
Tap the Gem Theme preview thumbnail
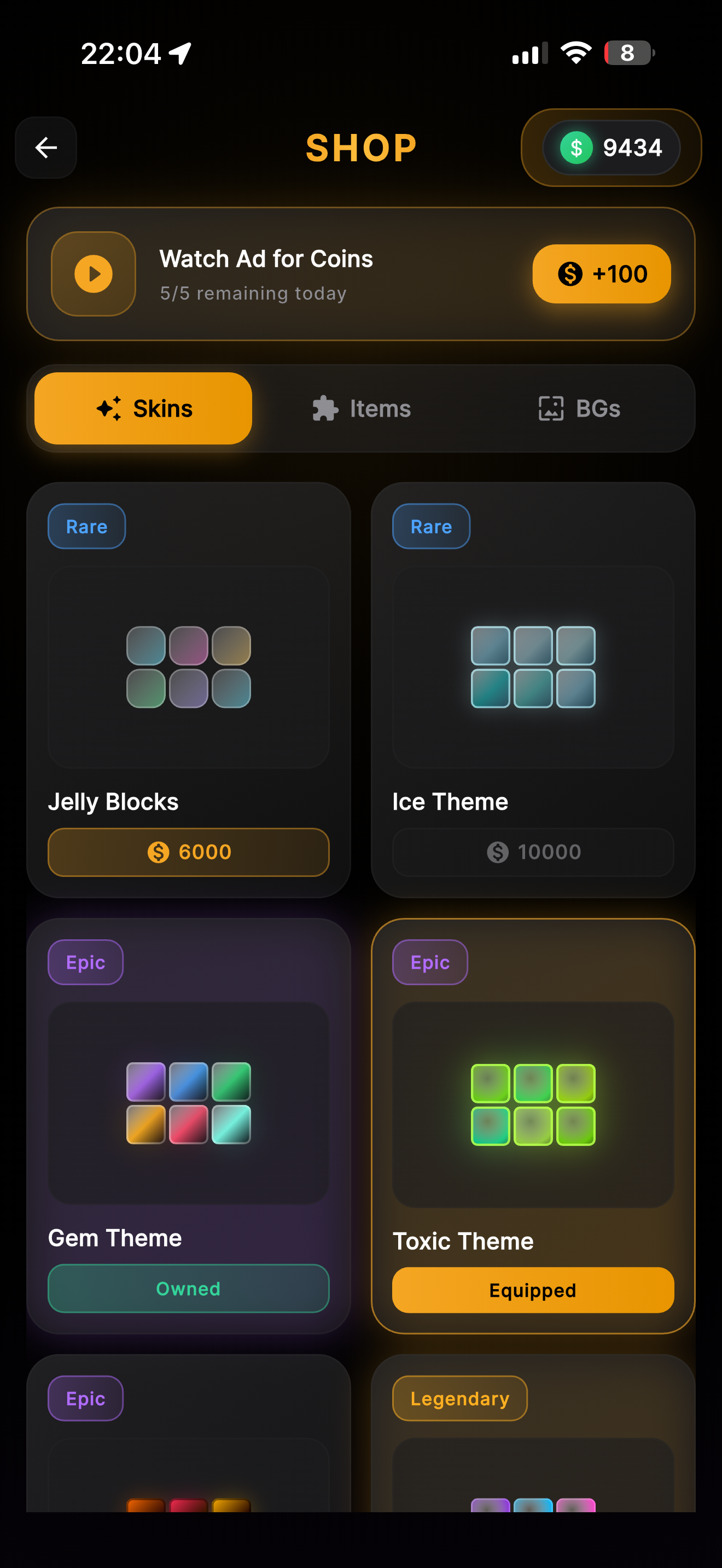coord(188,1102)
